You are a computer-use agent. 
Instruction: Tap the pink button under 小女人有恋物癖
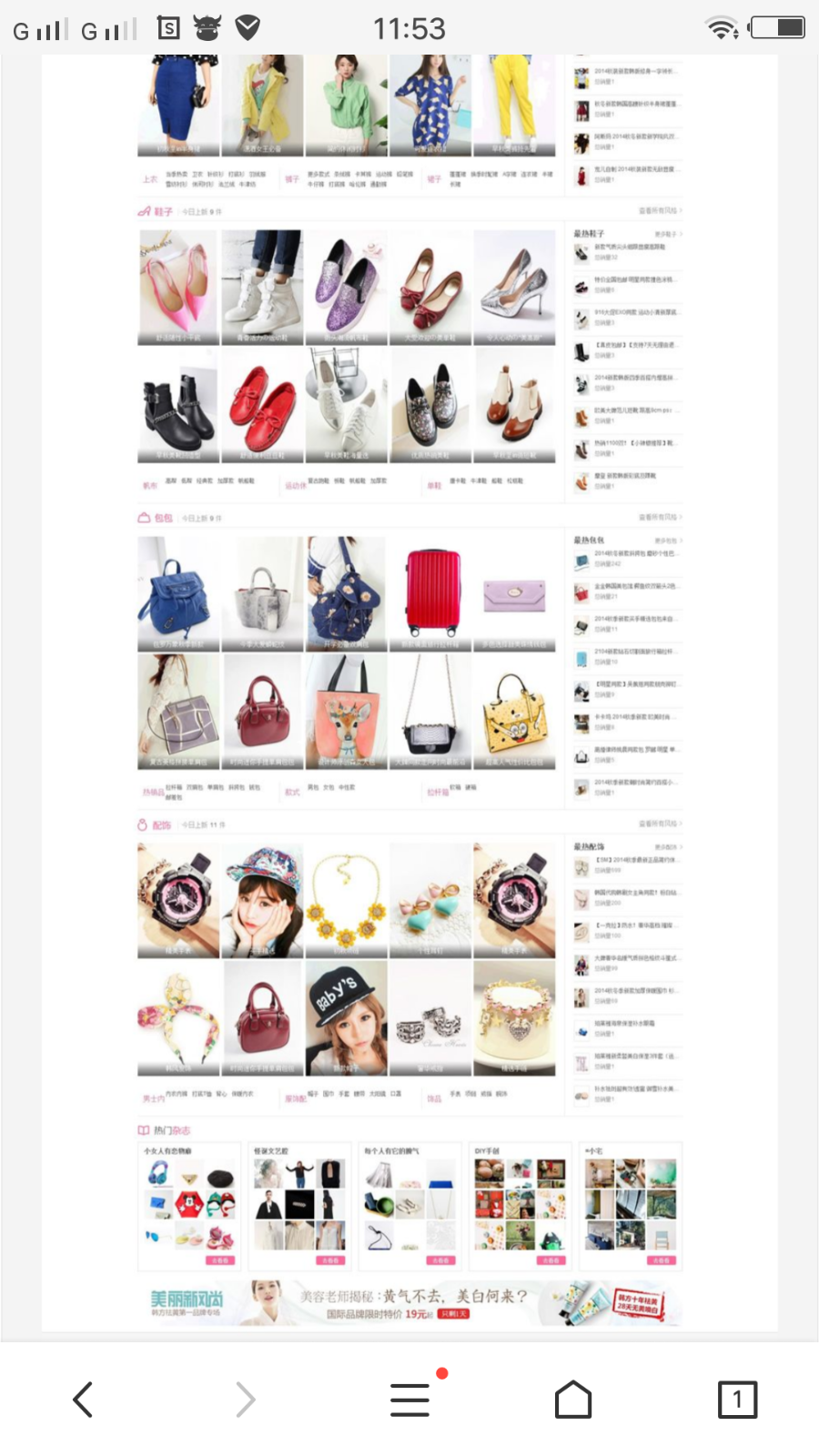click(x=220, y=1260)
